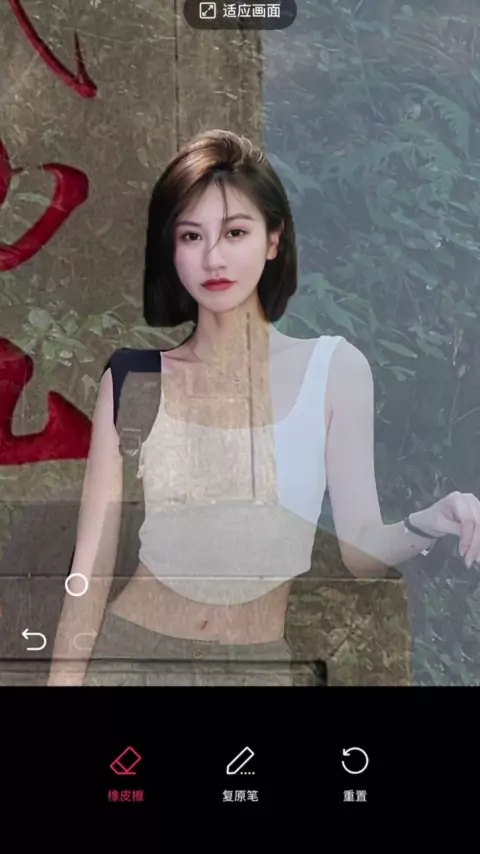Reset edits with 重置

click(355, 773)
